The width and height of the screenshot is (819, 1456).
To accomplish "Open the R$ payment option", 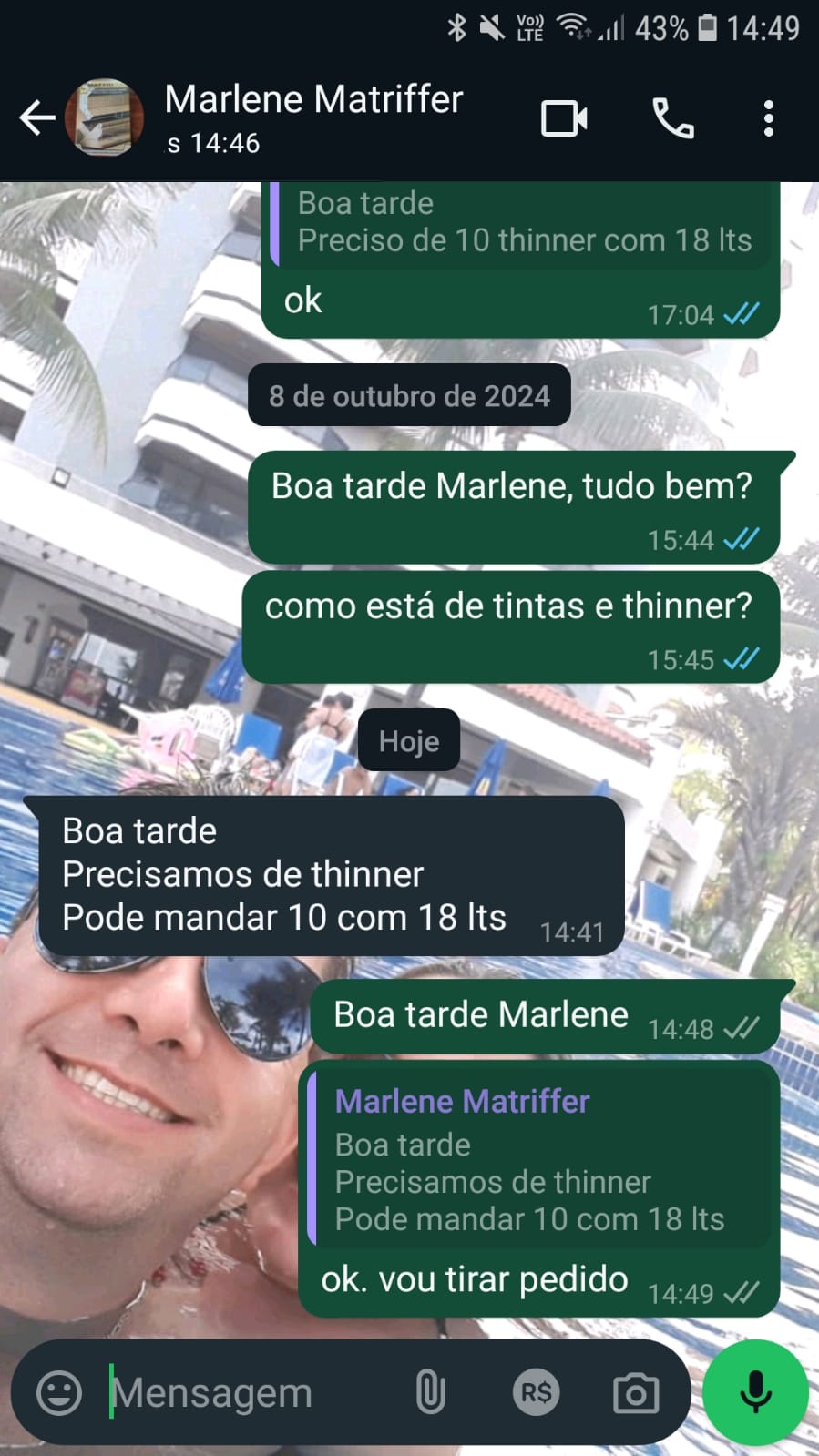I will tap(535, 1392).
